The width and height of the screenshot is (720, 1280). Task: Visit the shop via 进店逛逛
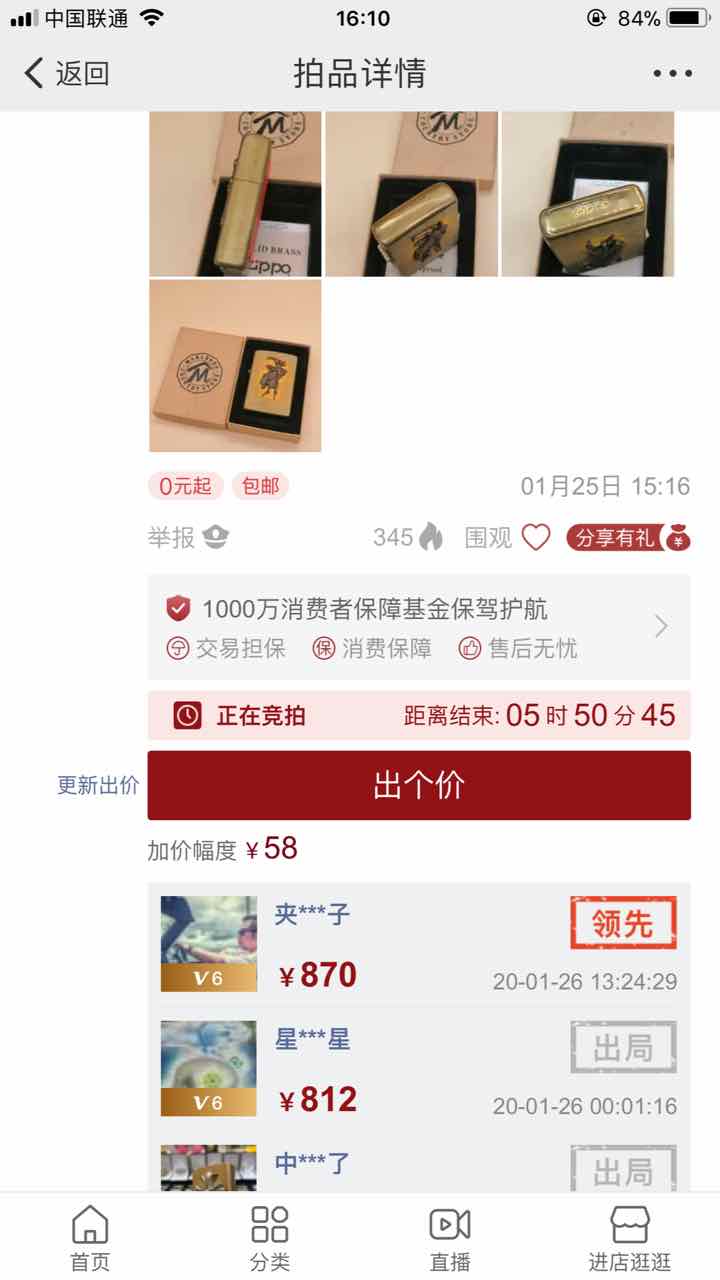(630, 1236)
